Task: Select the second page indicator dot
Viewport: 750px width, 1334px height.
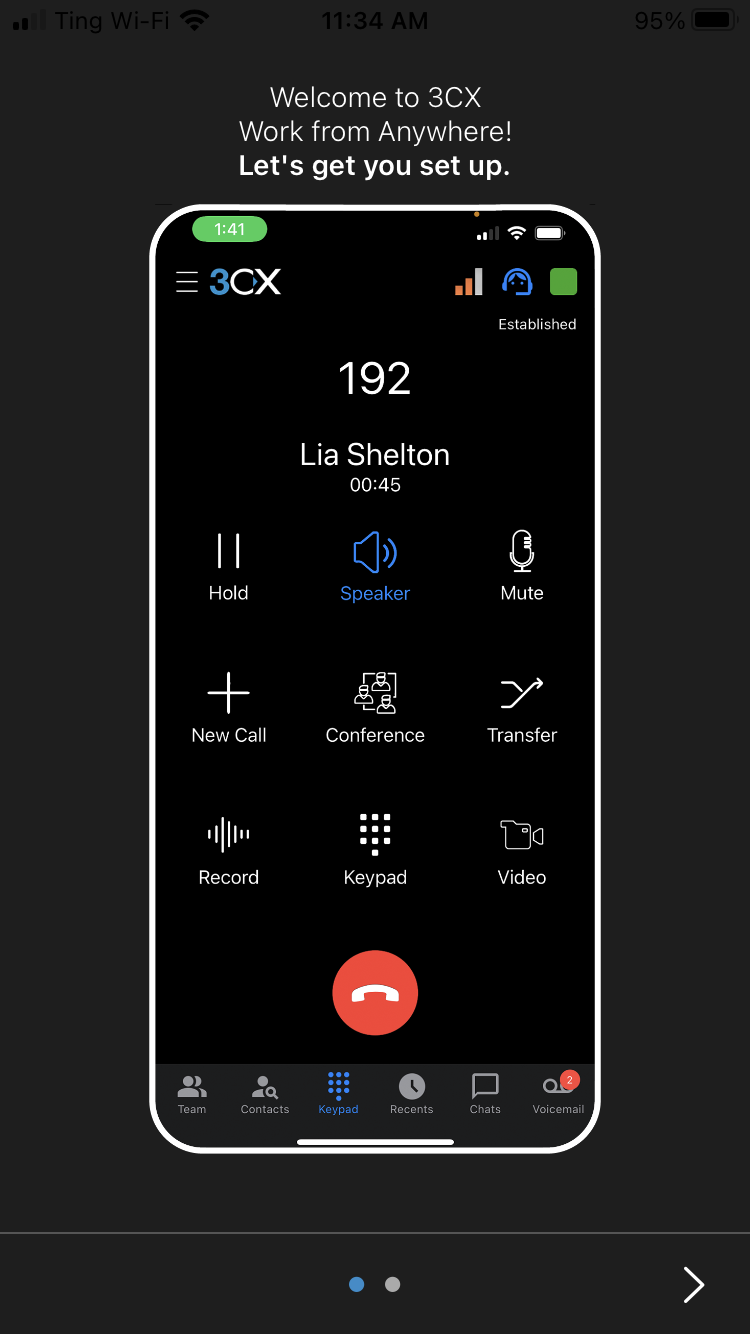Action: coord(393,1284)
